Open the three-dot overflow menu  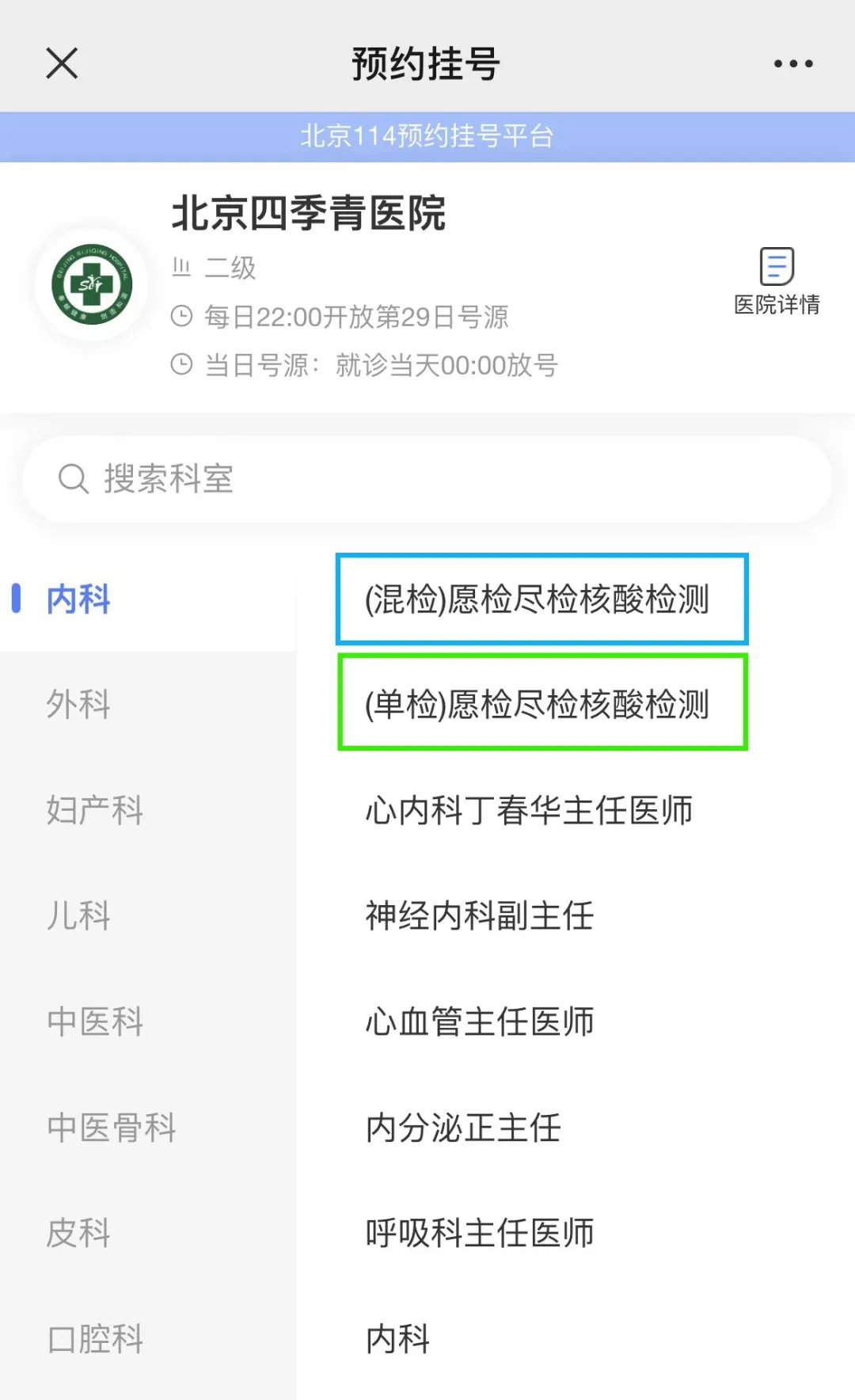click(792, 63)
